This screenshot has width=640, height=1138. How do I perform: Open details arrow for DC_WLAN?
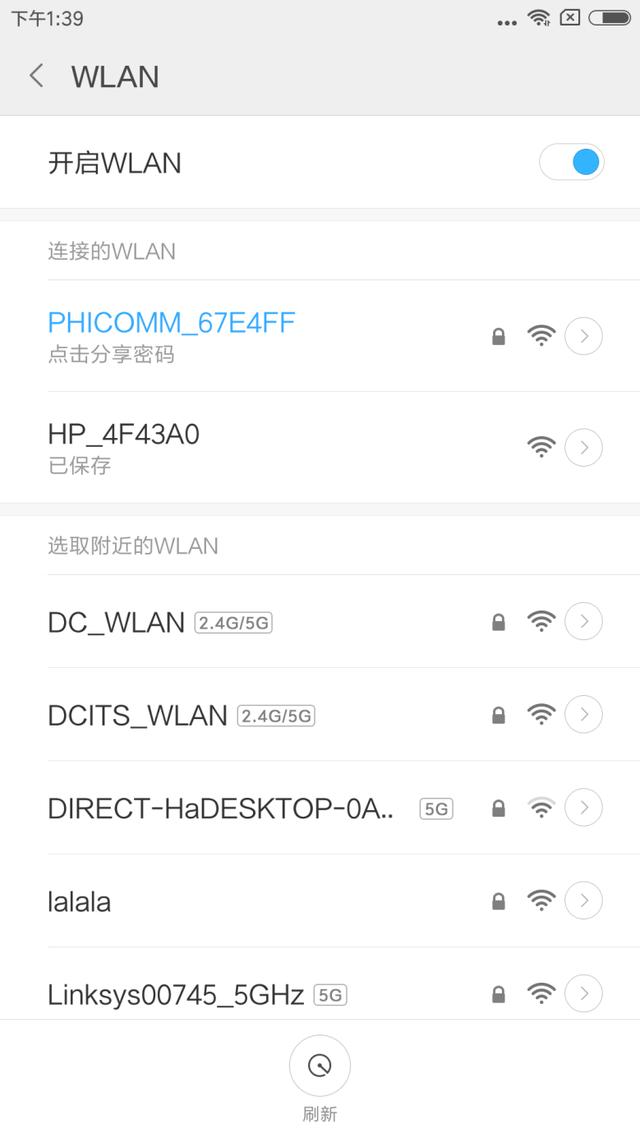583,622
